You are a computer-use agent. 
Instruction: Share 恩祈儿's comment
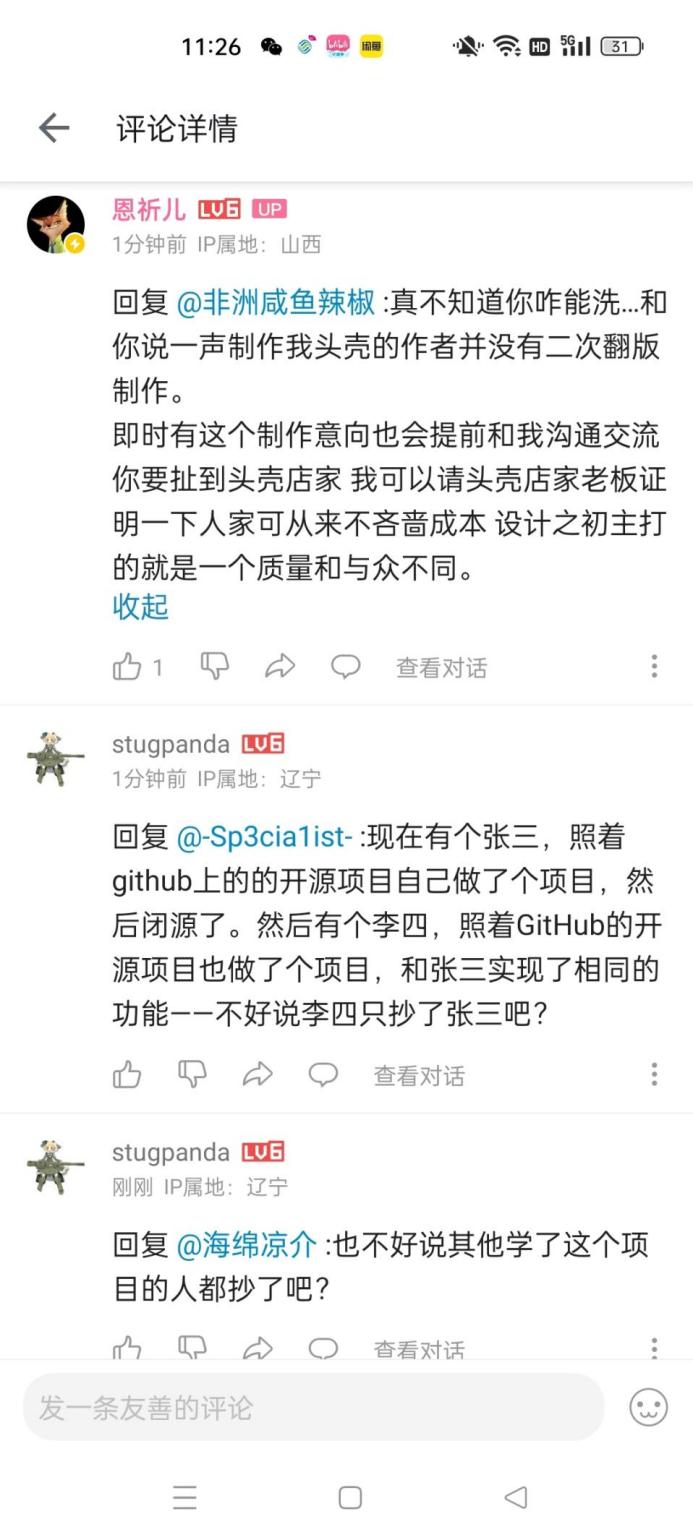click(280, 667)
